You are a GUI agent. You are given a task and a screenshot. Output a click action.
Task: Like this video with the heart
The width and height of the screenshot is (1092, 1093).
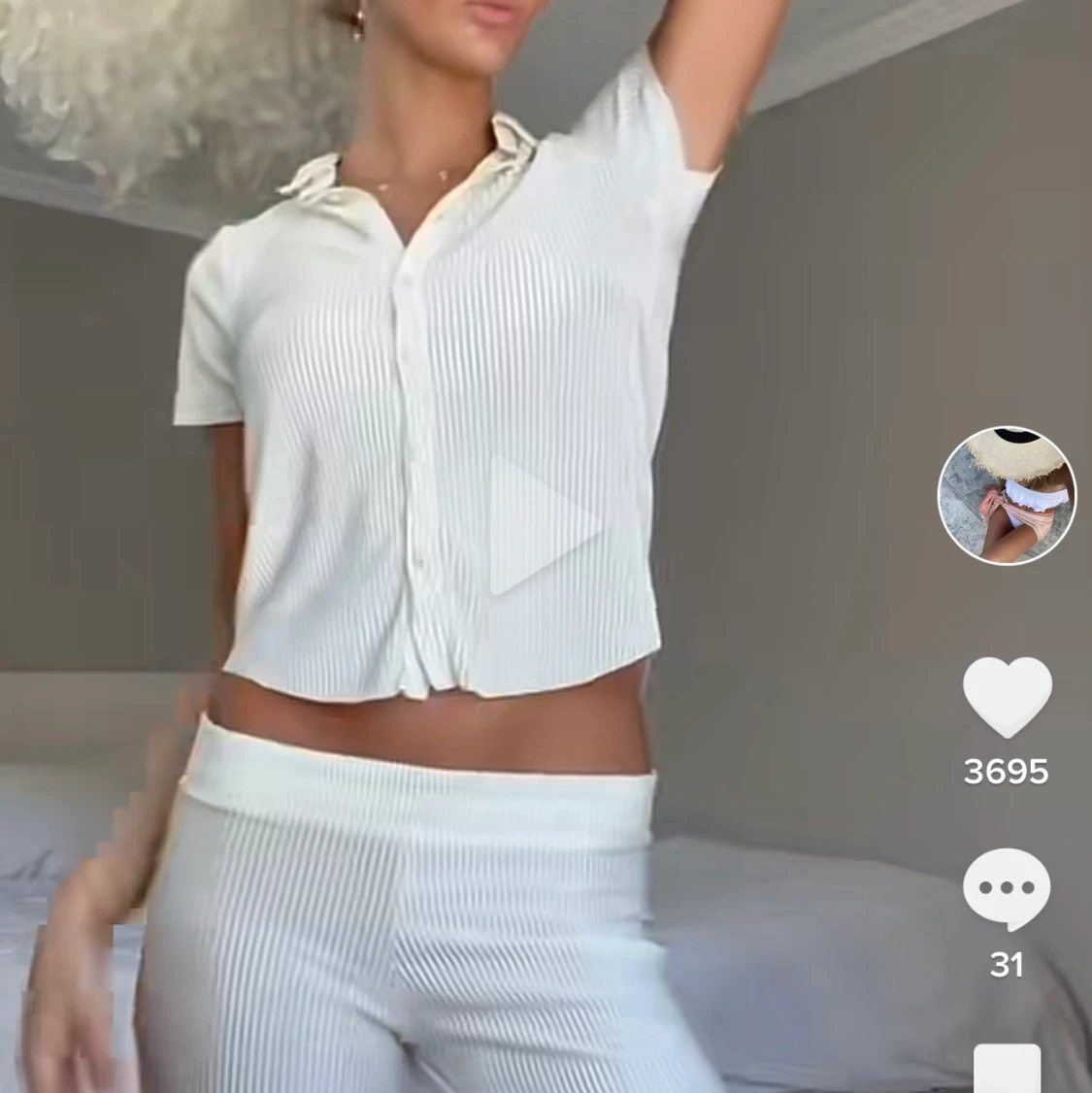1007,698
